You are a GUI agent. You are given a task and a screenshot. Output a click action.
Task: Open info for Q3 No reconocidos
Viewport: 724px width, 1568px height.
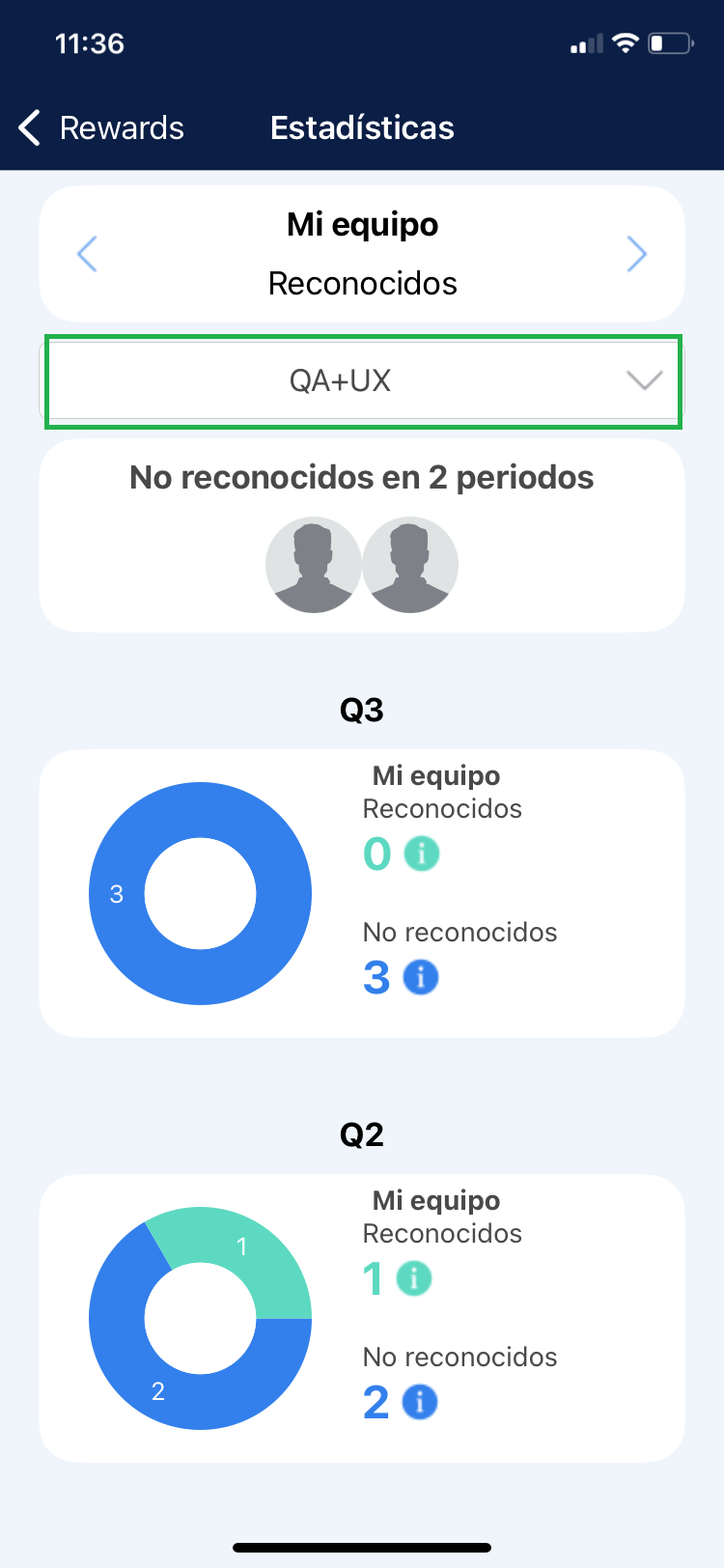pos(420,977)
